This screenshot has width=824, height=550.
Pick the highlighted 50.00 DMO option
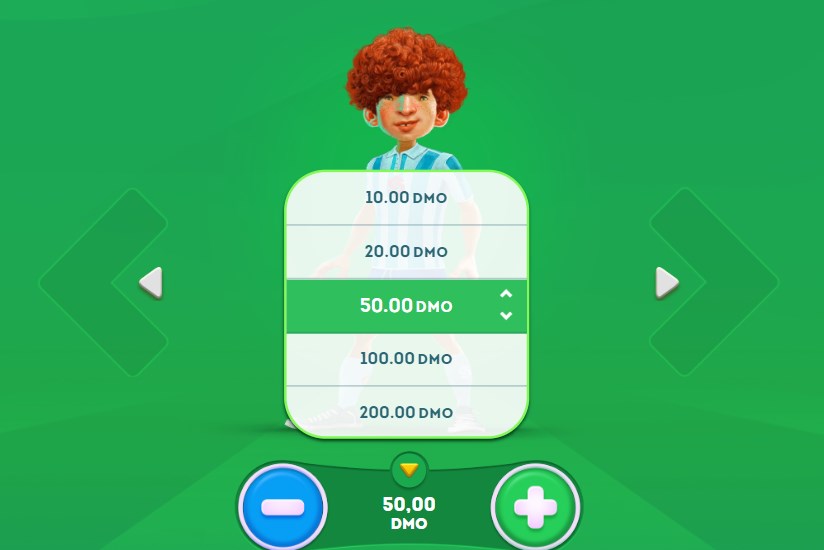point(406,305)
